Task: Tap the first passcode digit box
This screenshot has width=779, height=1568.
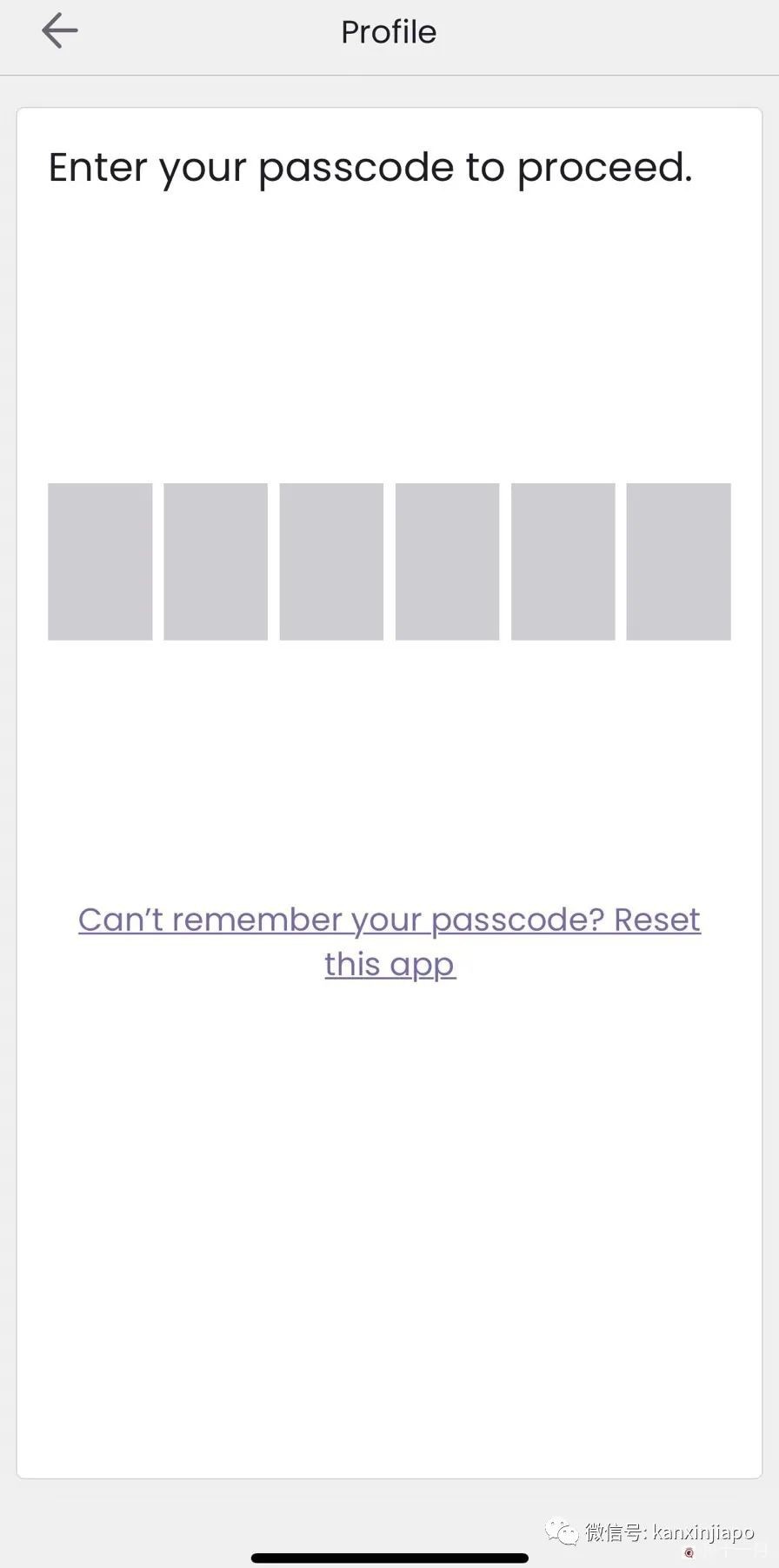Action: click(x=100, y=561)
